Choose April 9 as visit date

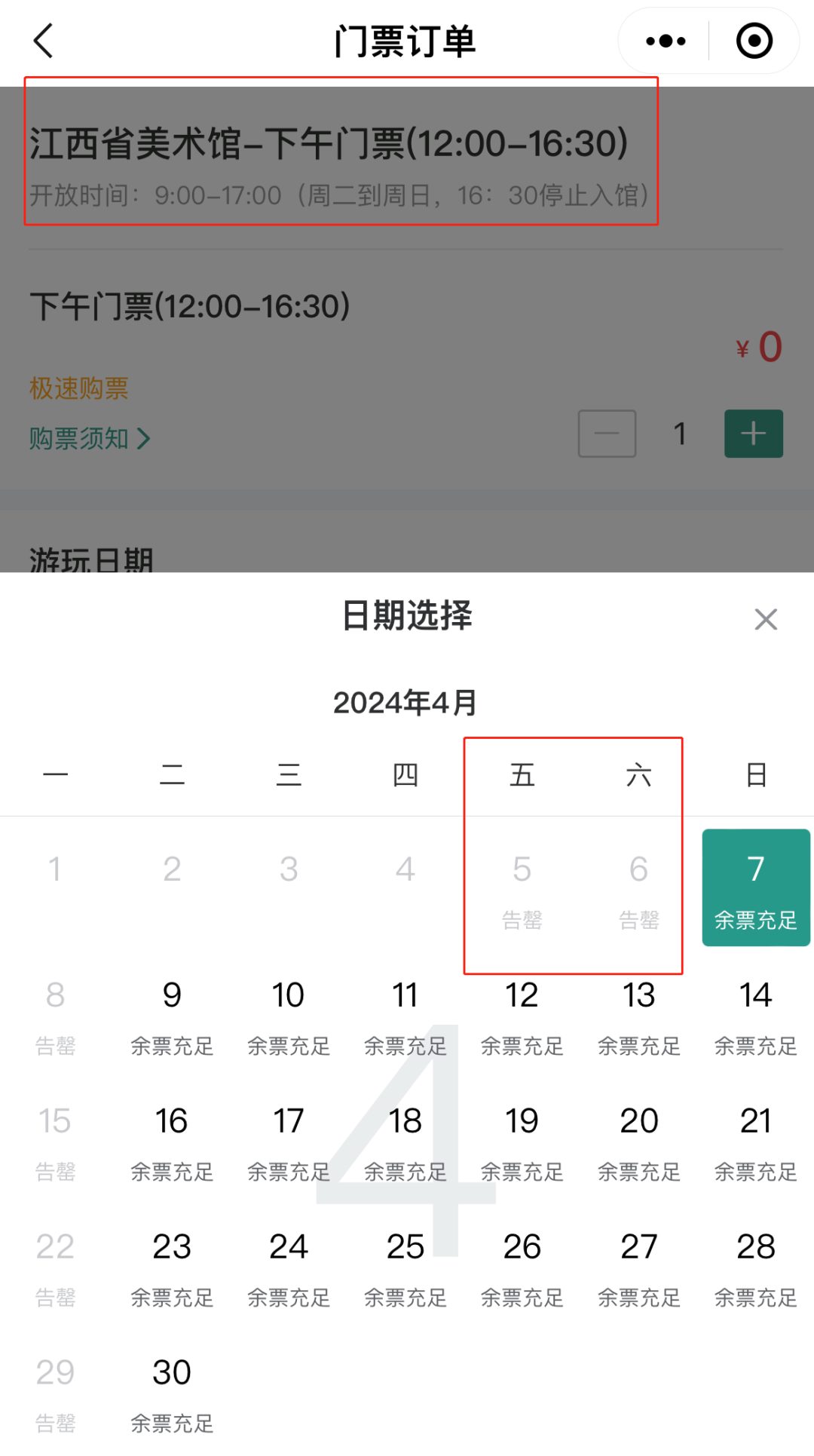tap(172, 1014)
